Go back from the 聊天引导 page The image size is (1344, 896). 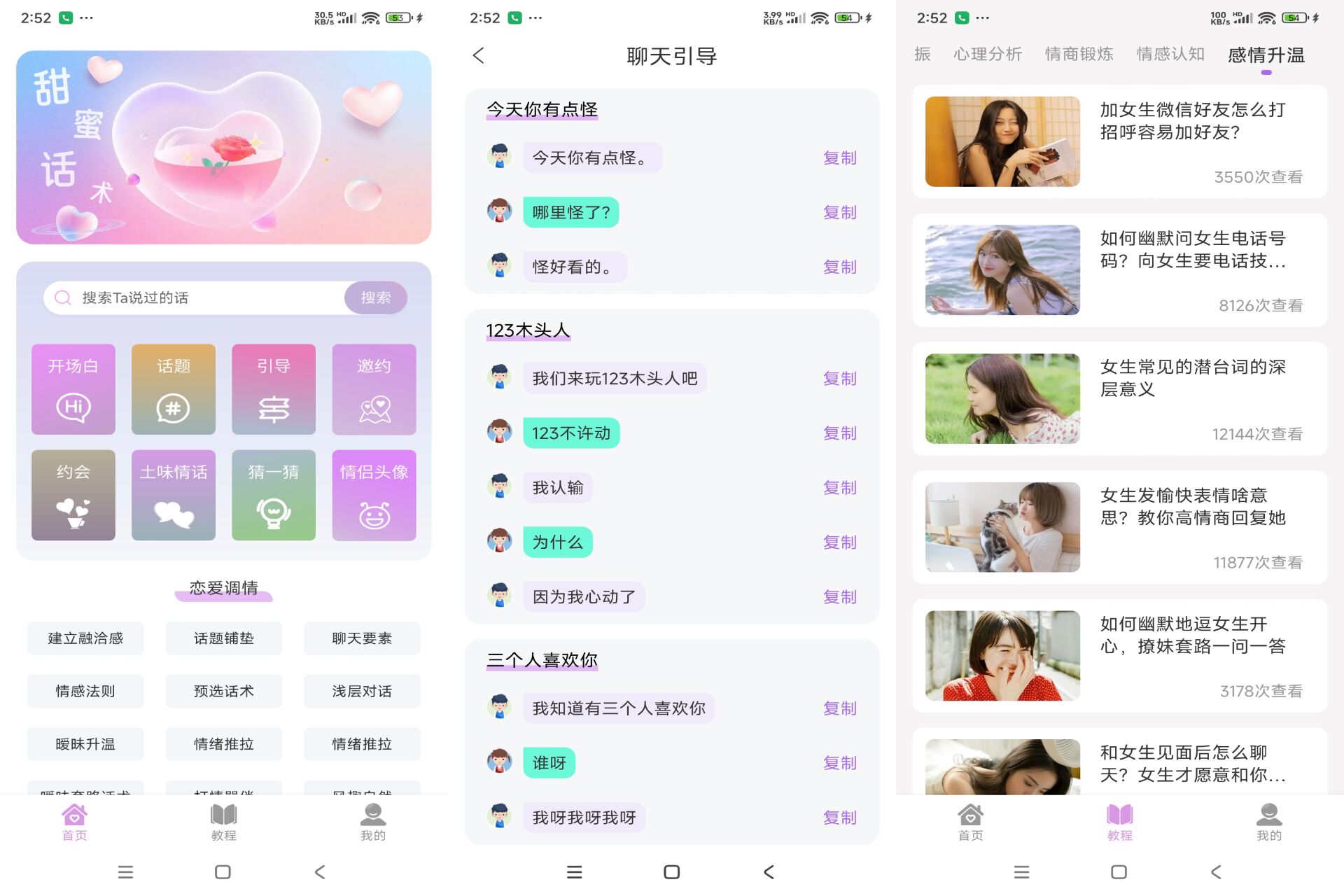point(479,55)
